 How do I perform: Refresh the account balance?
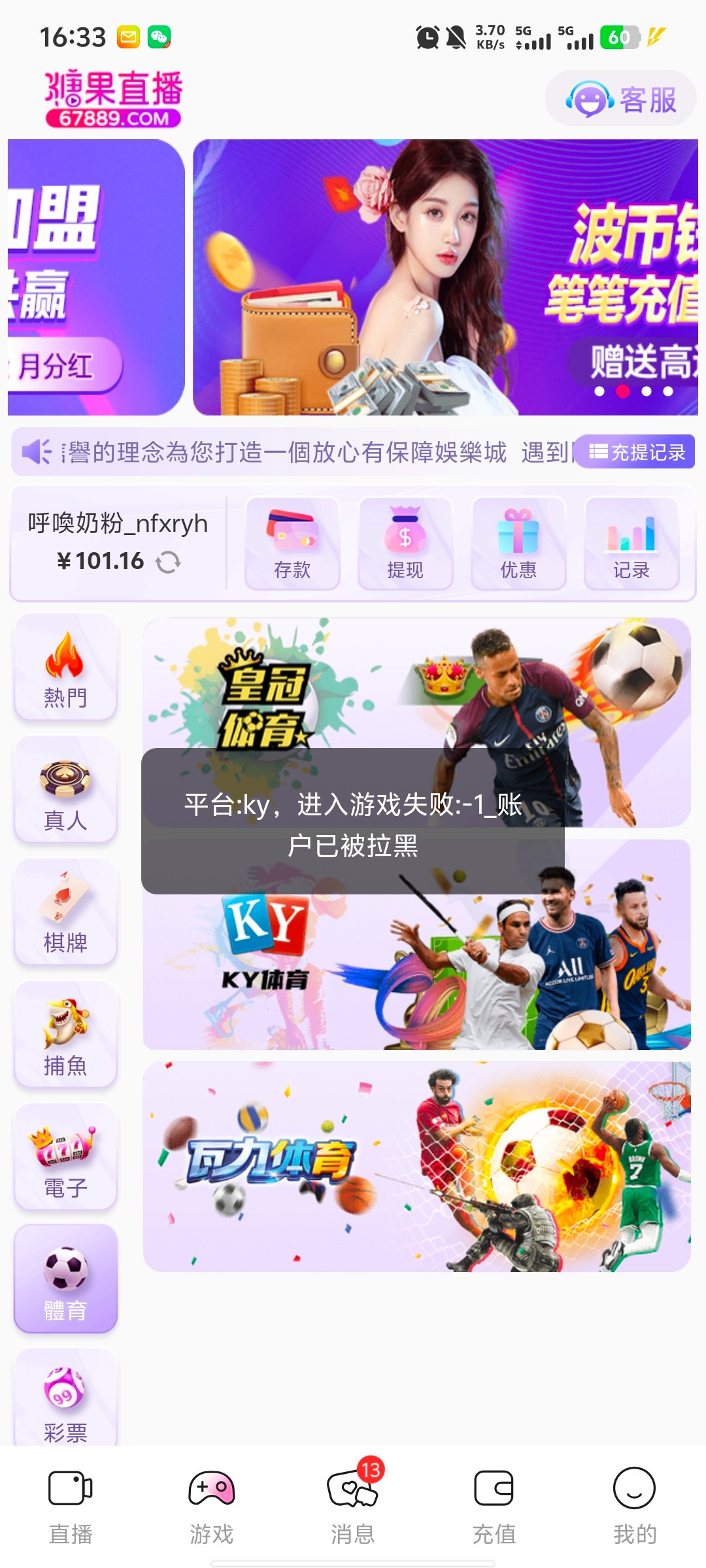coord(168,562)
